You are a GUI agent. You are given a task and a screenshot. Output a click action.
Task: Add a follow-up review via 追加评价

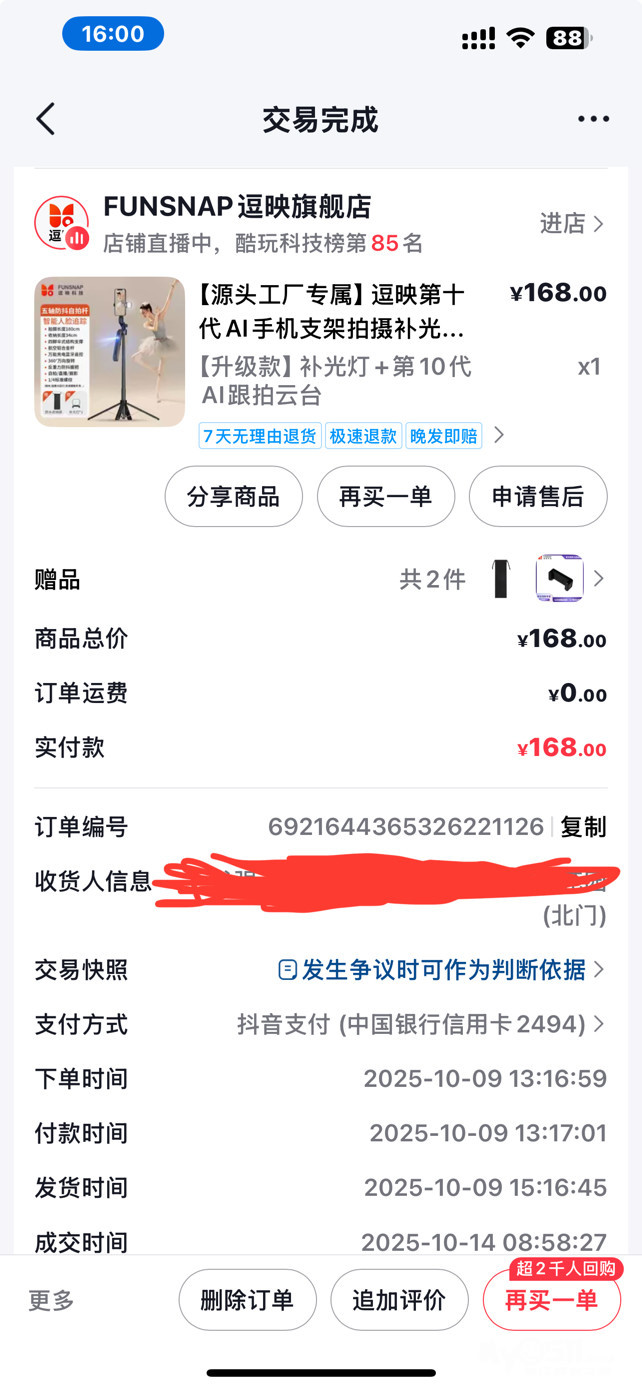click(399, 1300)
